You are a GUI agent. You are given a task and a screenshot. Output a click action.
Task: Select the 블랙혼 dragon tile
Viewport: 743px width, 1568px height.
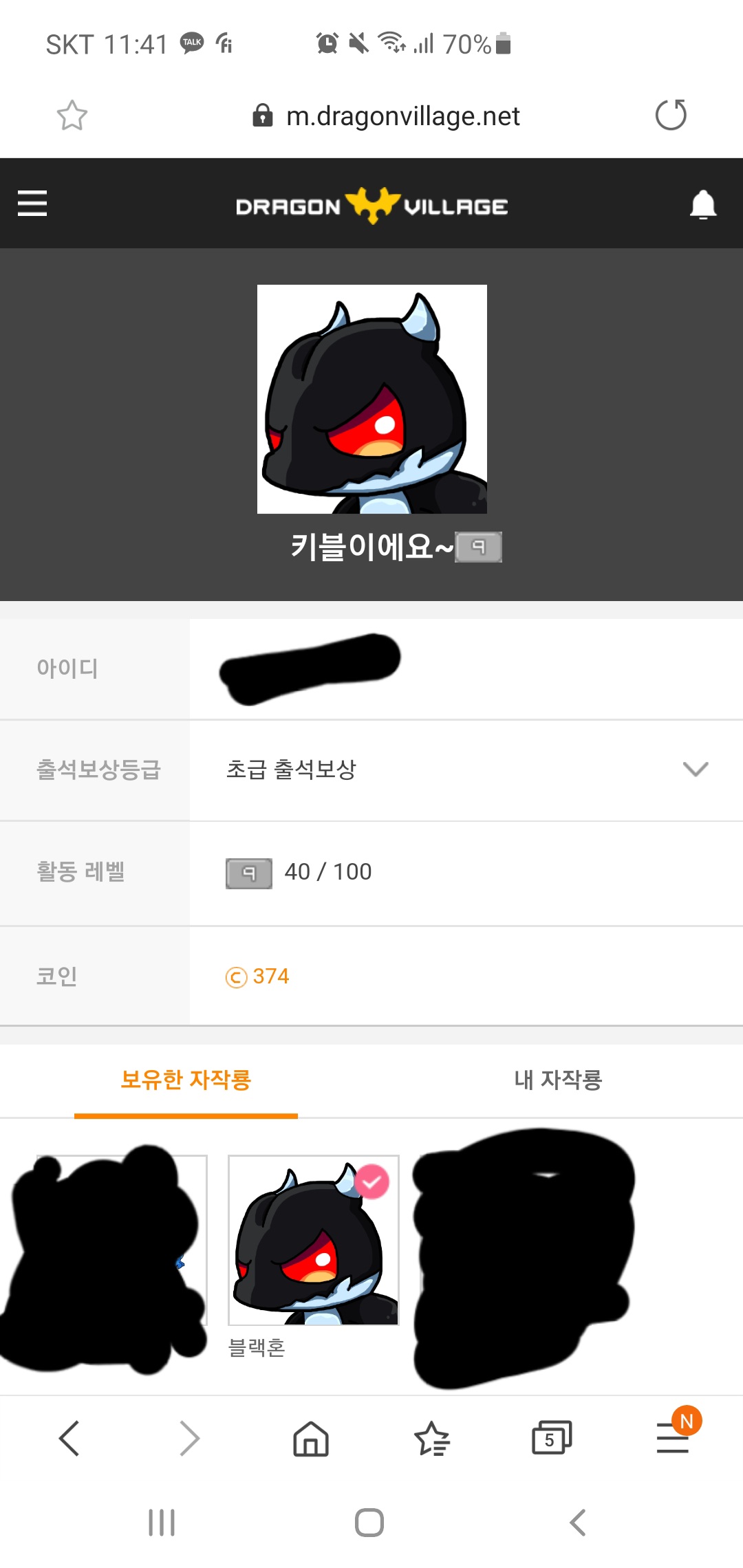(314, 1241)
